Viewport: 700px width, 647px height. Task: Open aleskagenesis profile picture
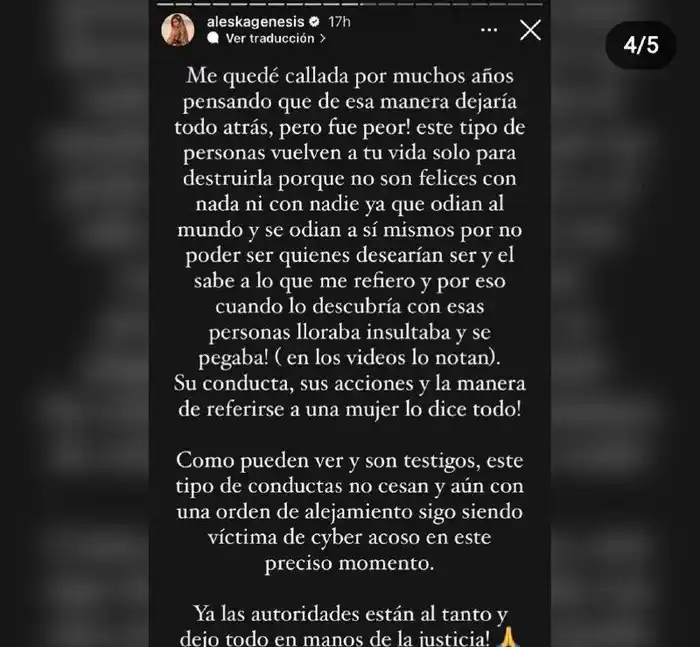click(x=178, y=30)
